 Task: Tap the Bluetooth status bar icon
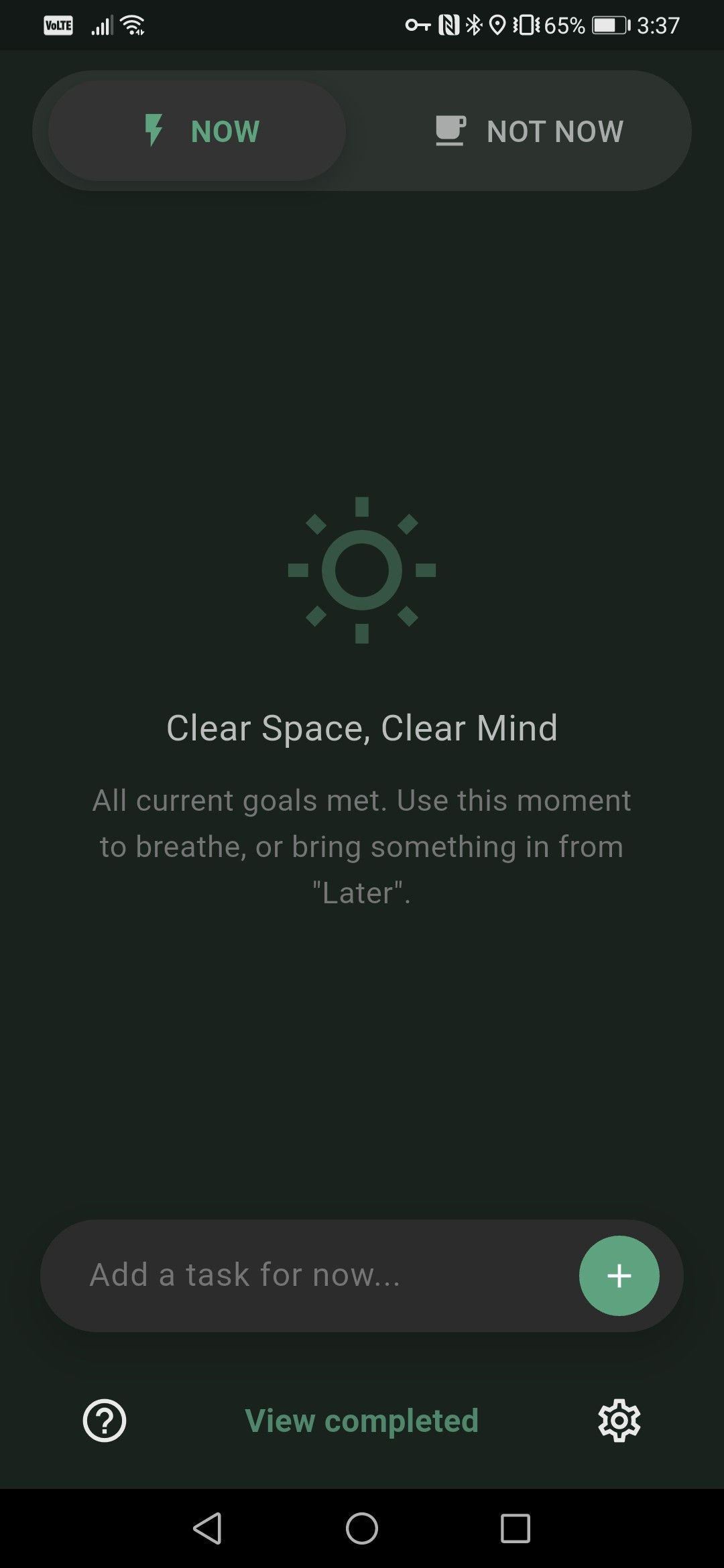point(473,24)
